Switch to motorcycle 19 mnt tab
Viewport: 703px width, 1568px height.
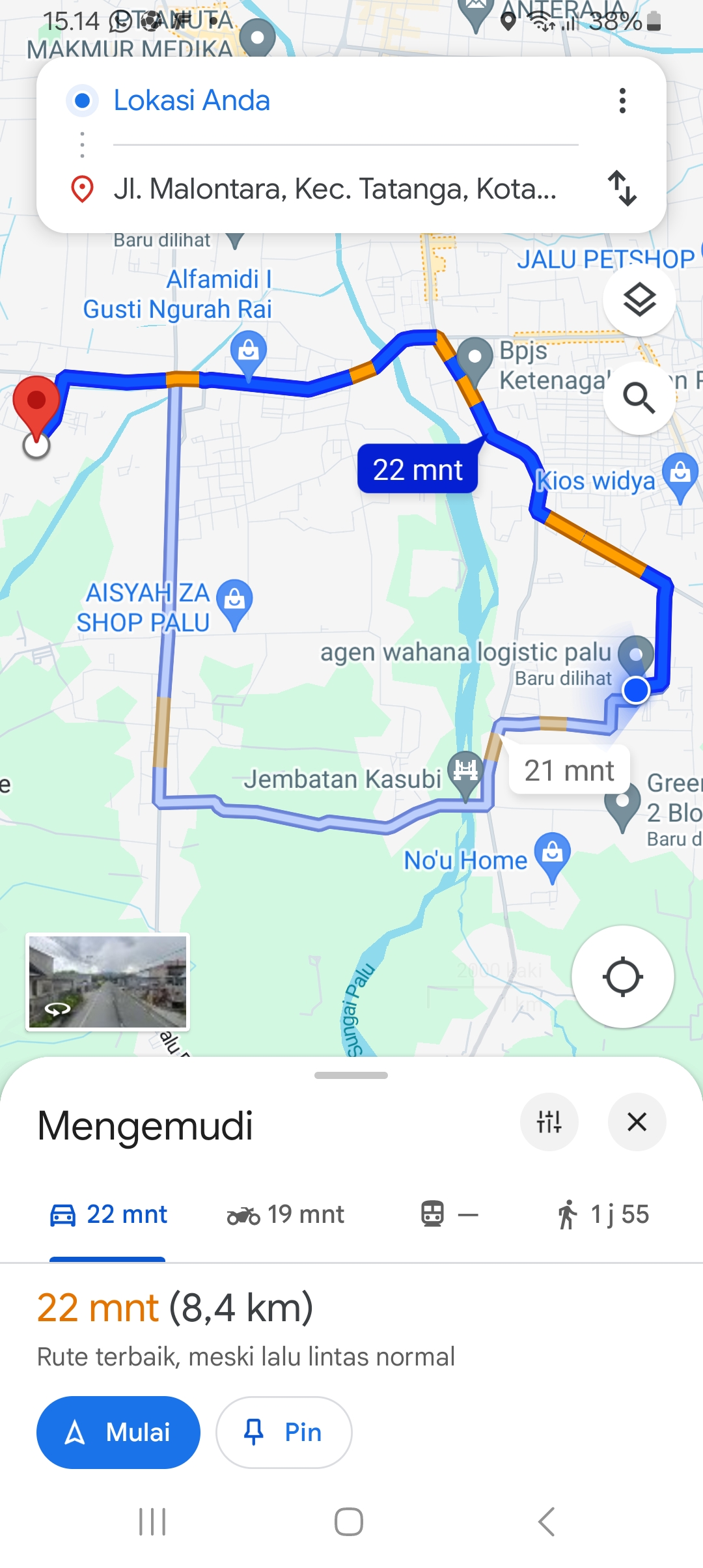pyautogui.click(x=285, y=1214)
